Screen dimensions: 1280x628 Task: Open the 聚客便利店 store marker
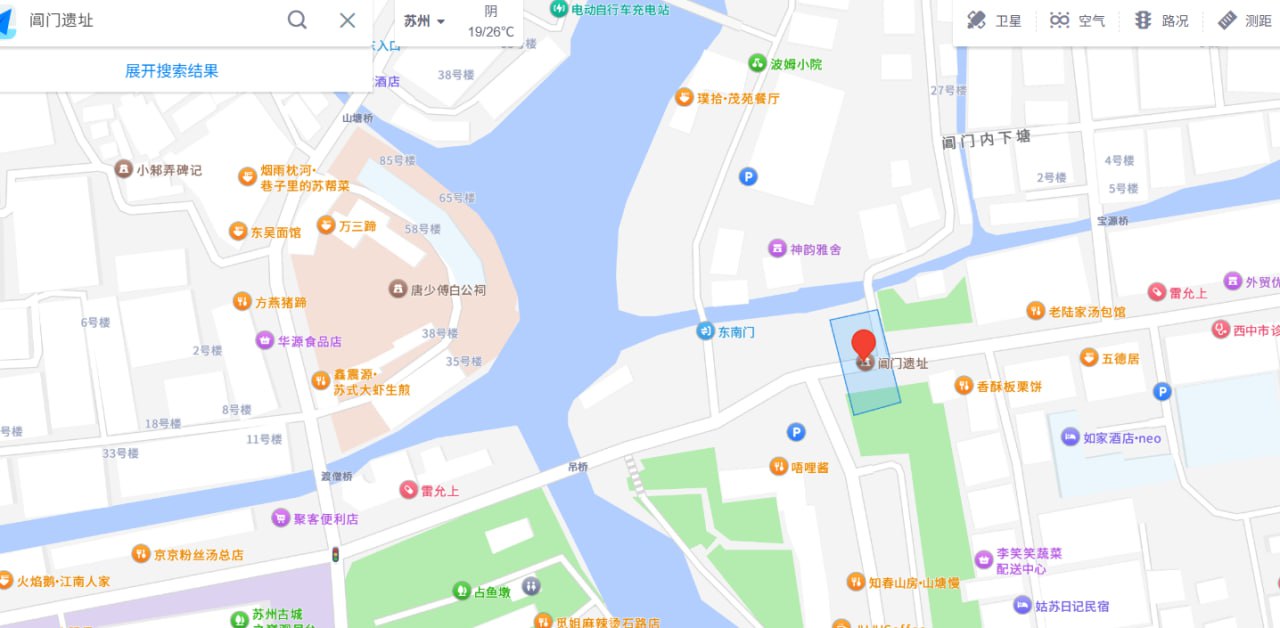click(281, 518)
